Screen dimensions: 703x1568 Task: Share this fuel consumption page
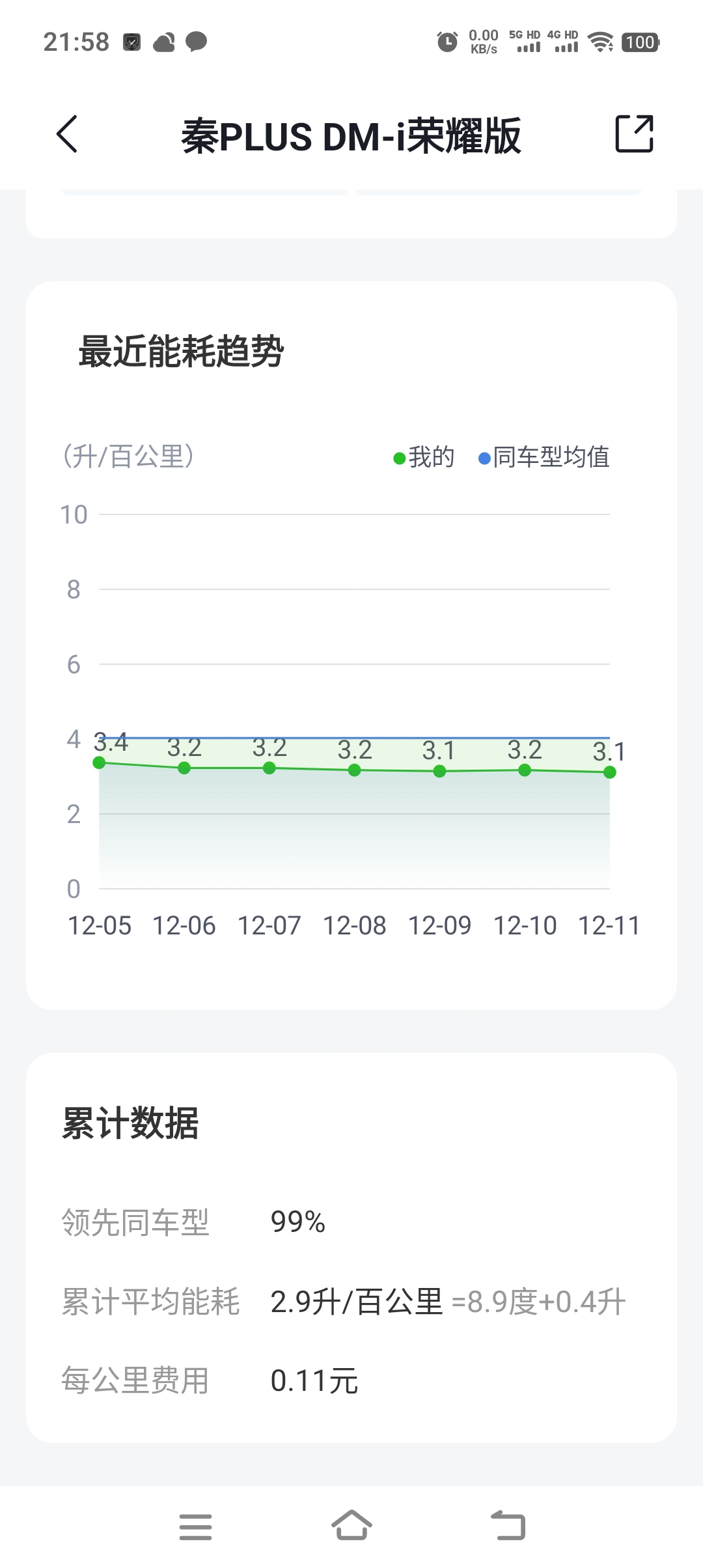pos(634,134)
